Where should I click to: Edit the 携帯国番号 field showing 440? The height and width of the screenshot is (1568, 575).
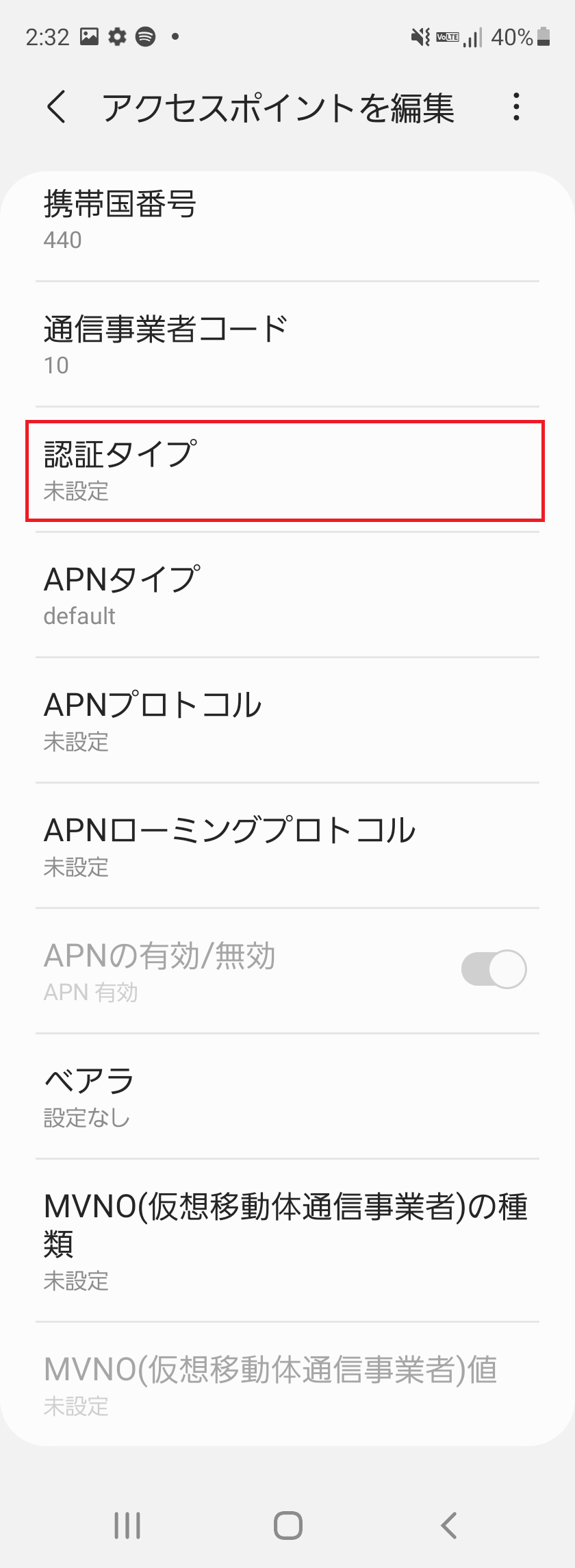coord(287,219)
